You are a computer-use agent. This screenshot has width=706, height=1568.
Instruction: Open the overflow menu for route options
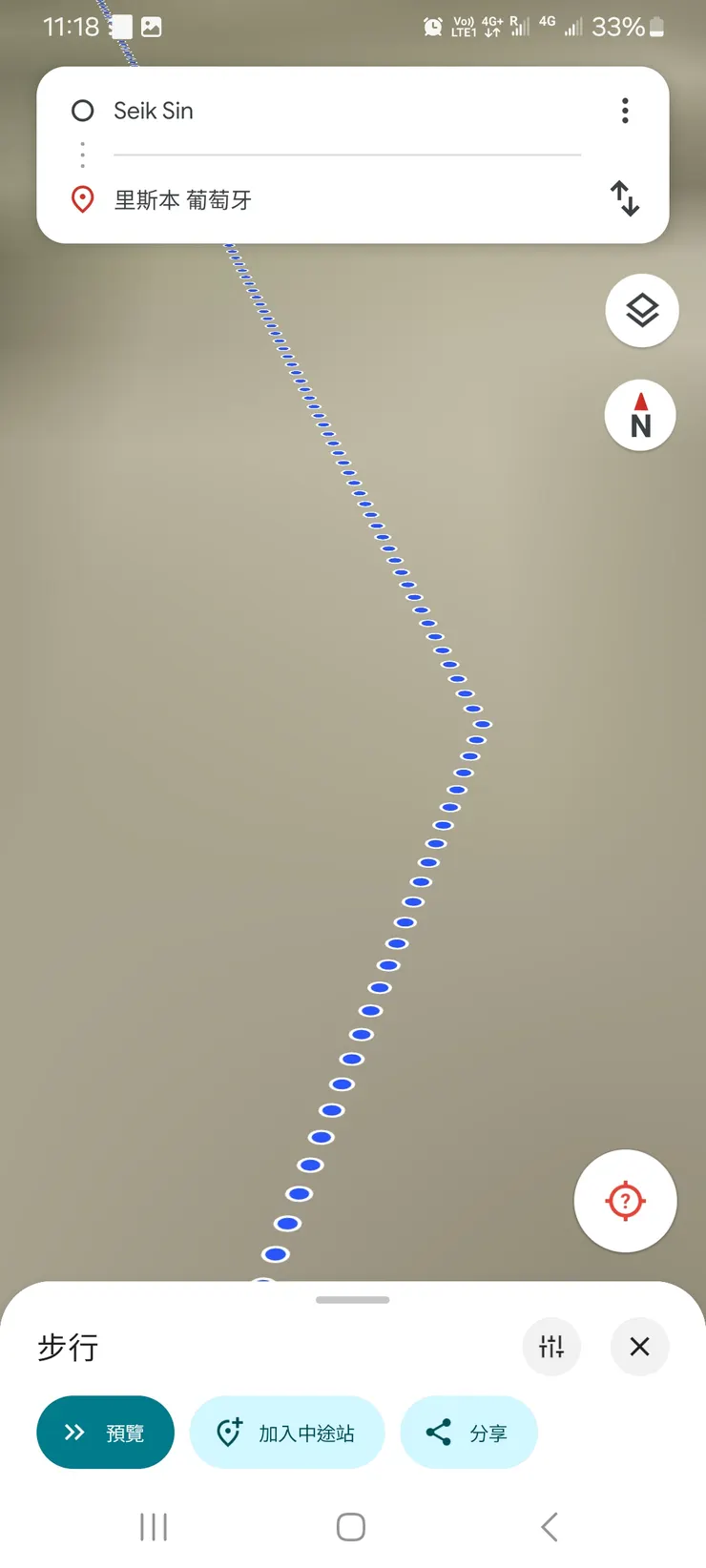[x=625, y=111]
